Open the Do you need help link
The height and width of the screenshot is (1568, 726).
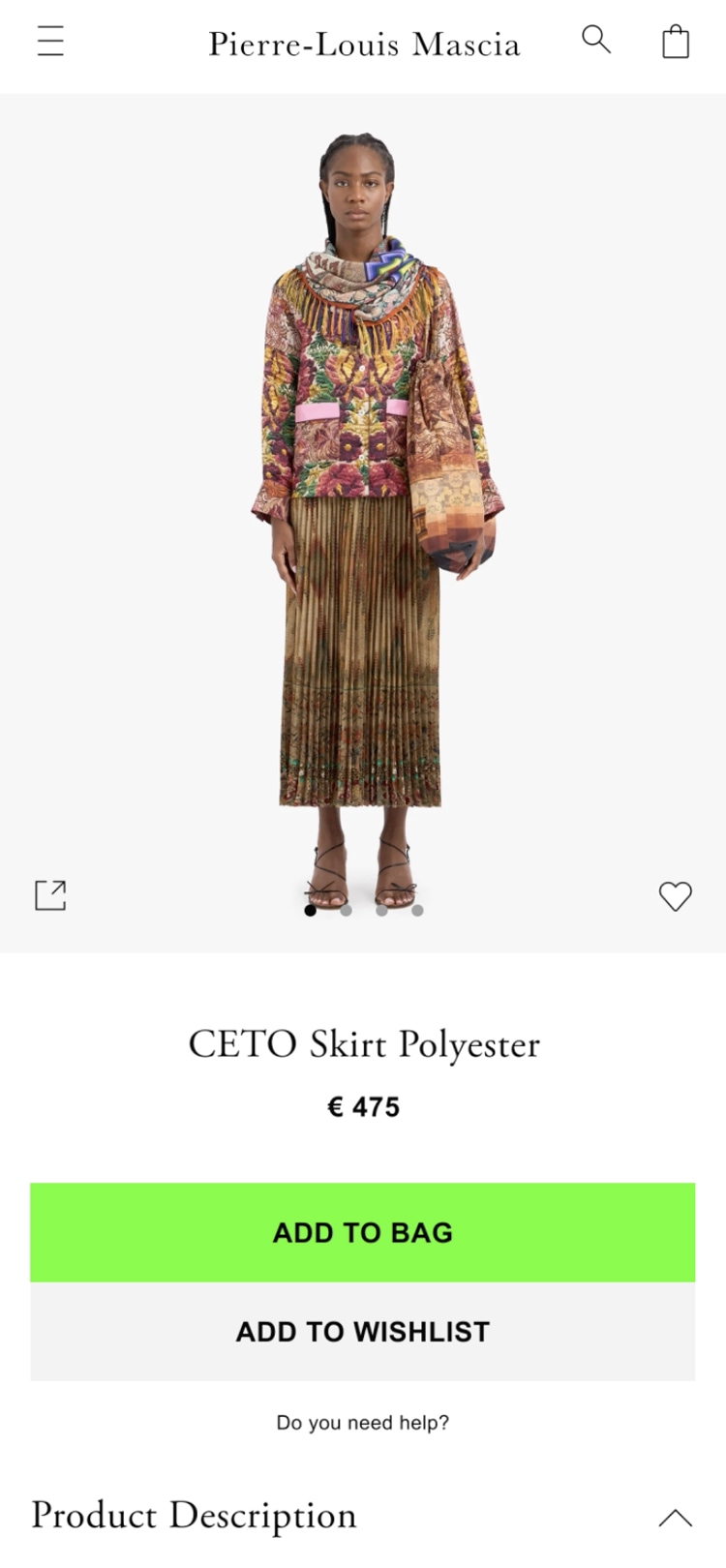tap(363, 1423)
